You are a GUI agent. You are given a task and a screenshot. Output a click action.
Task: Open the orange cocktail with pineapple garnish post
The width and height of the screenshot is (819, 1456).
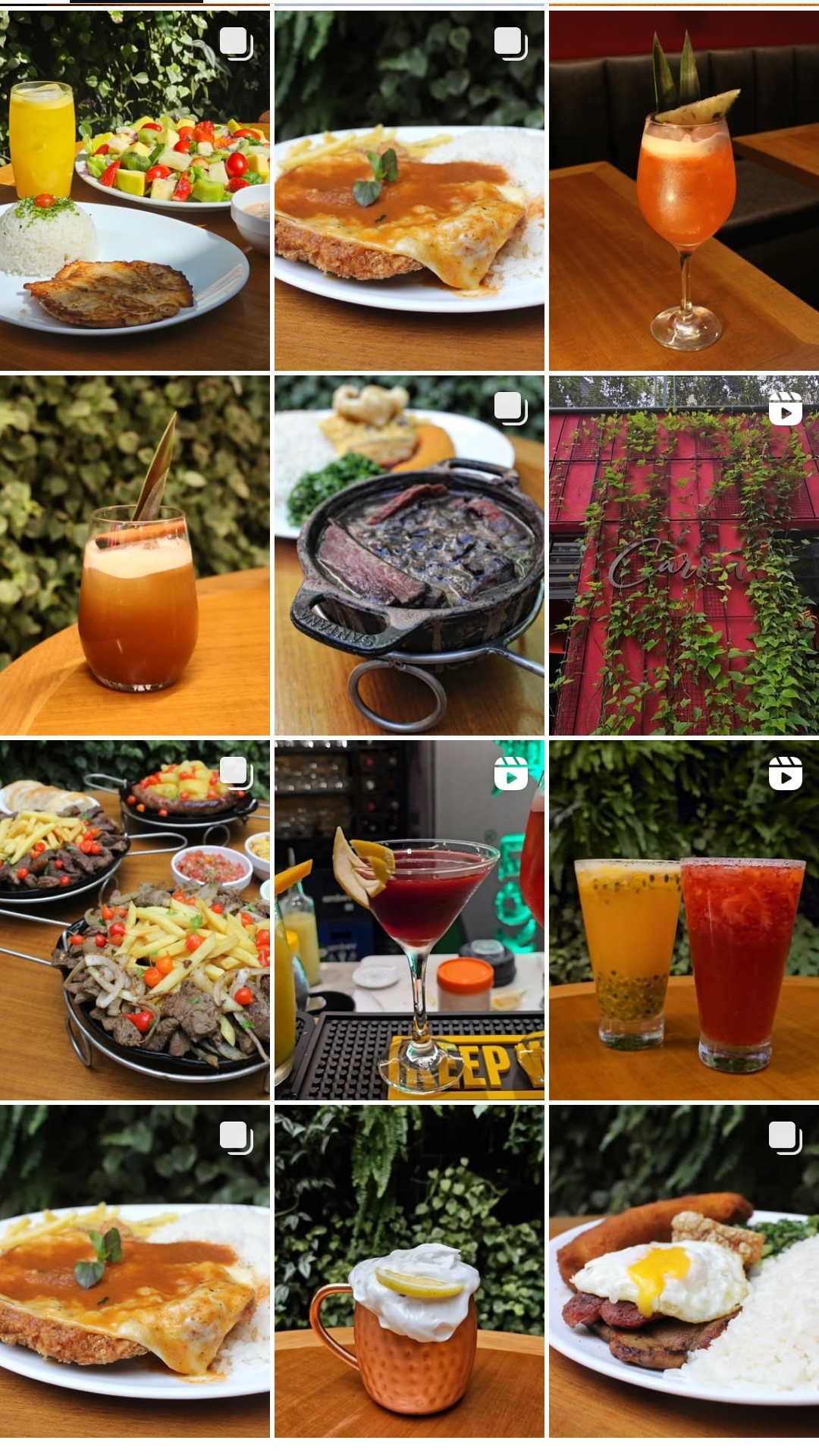pos(683,190)
